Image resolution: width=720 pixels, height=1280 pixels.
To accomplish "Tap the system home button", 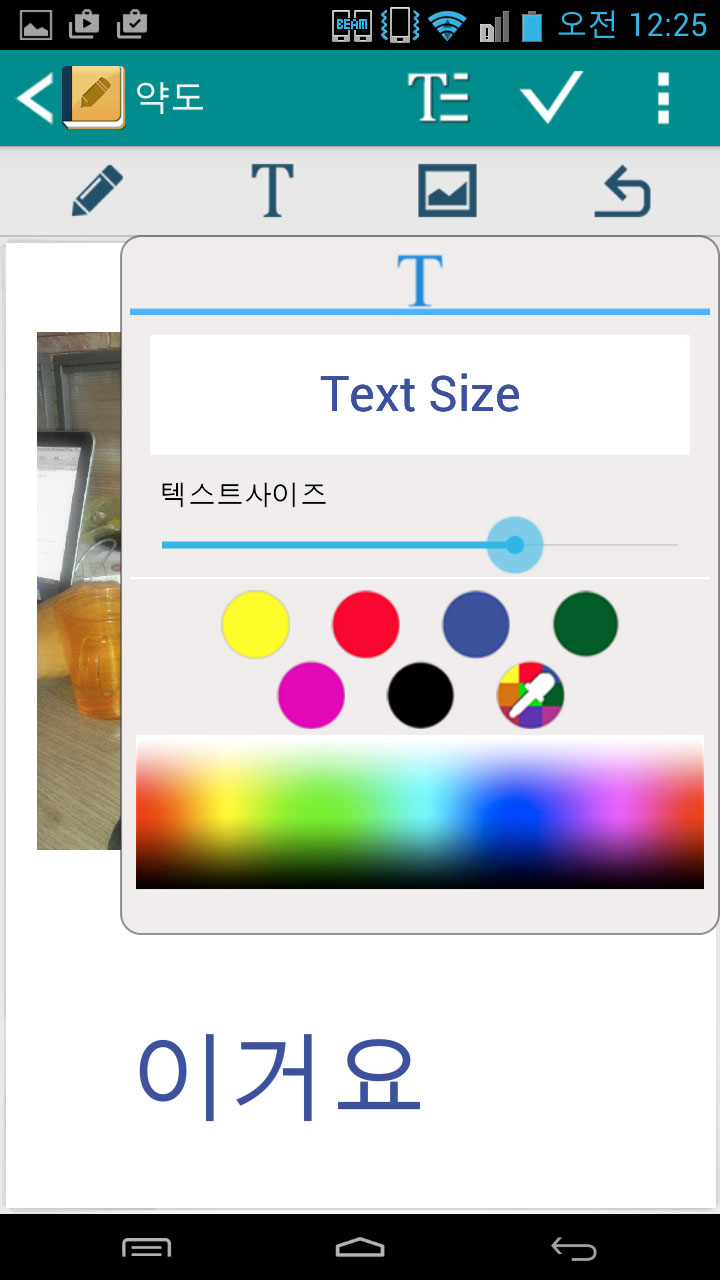I will pyautogui.click(x=360, y=1247).
